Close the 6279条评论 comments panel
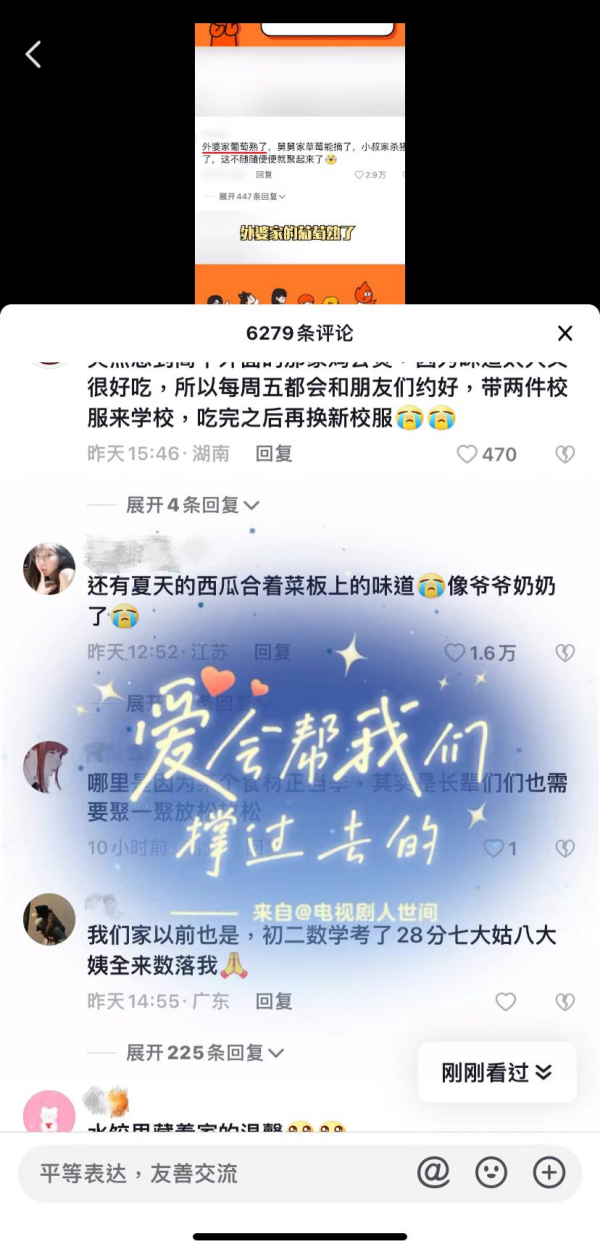The height and width of the screenshot is (1252, 600). [565, 333]
